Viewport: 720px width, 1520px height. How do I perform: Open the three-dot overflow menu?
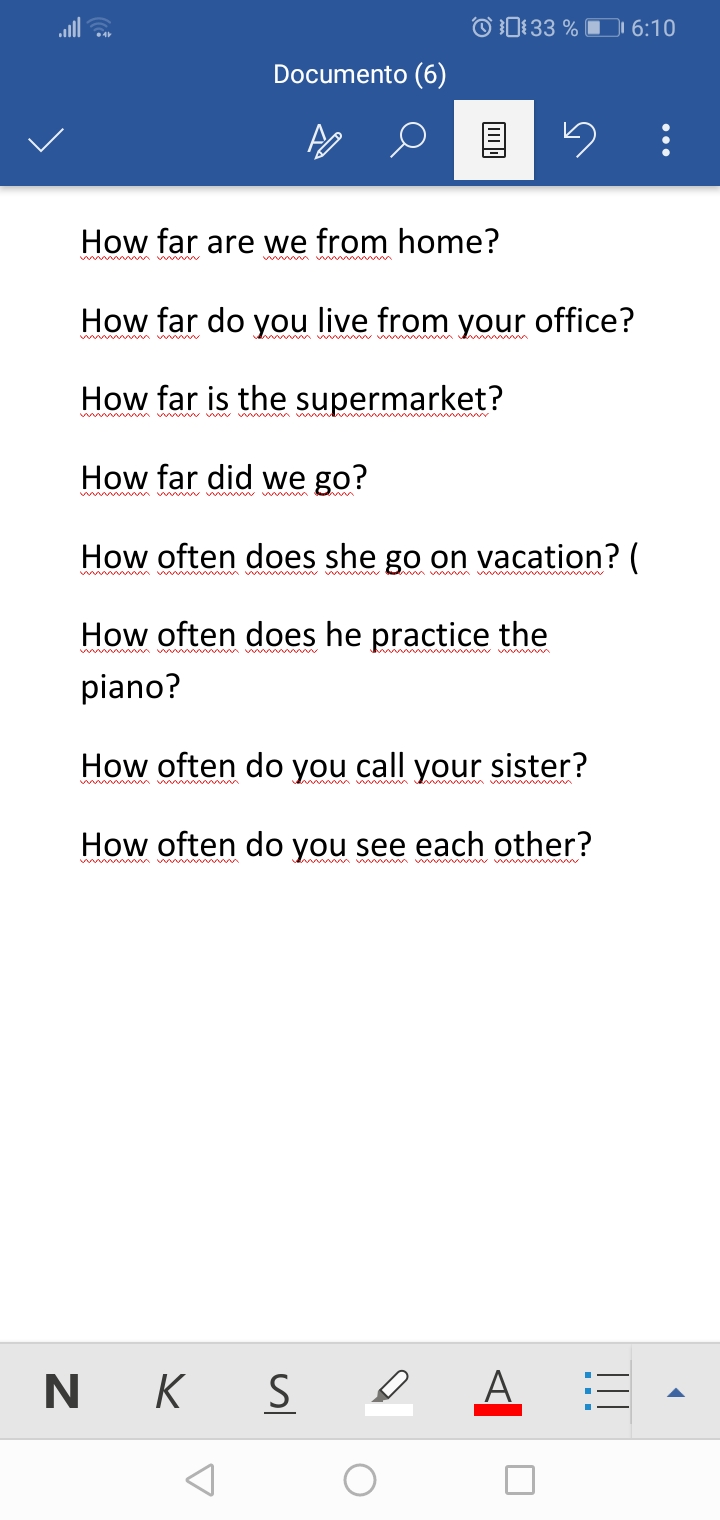tap(666, 141)
